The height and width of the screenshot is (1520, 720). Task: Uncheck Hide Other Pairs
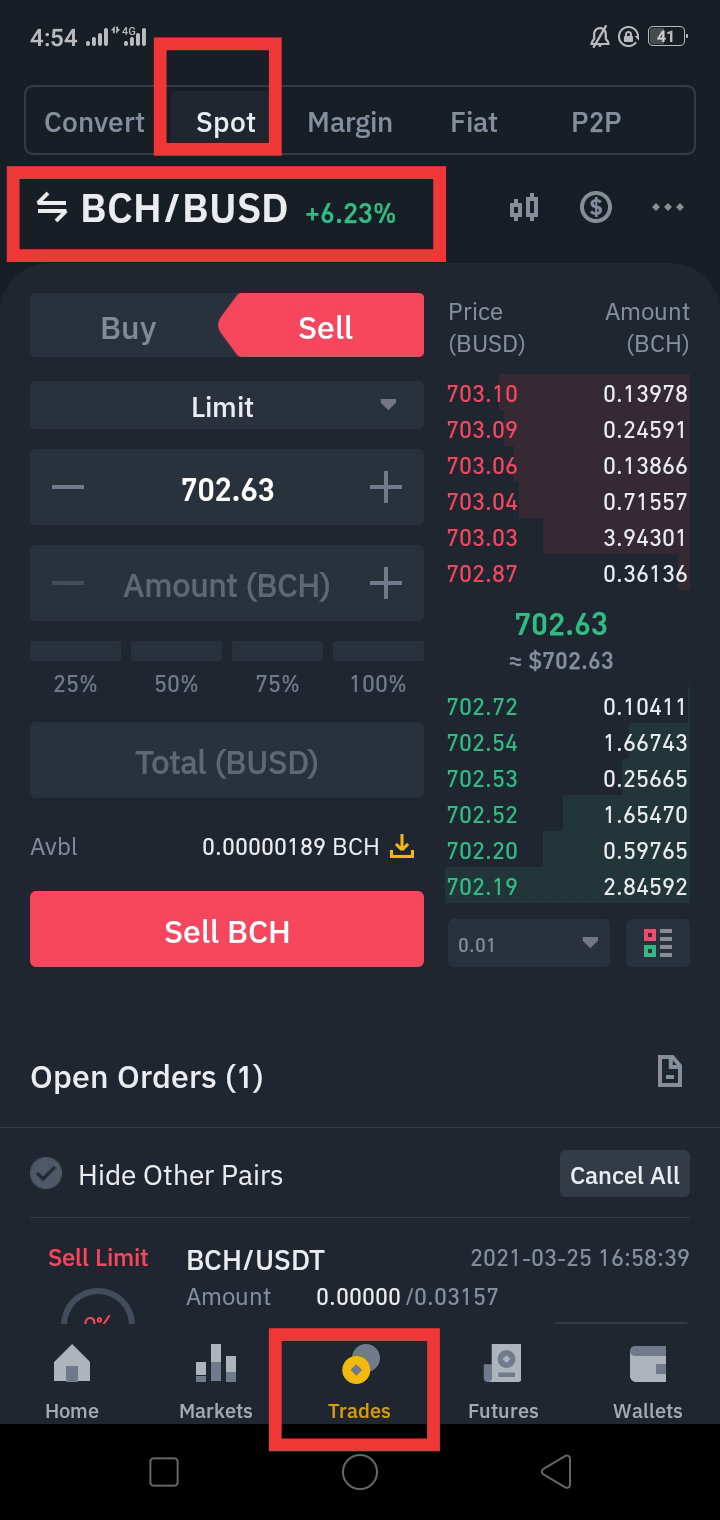(47, 1174)
